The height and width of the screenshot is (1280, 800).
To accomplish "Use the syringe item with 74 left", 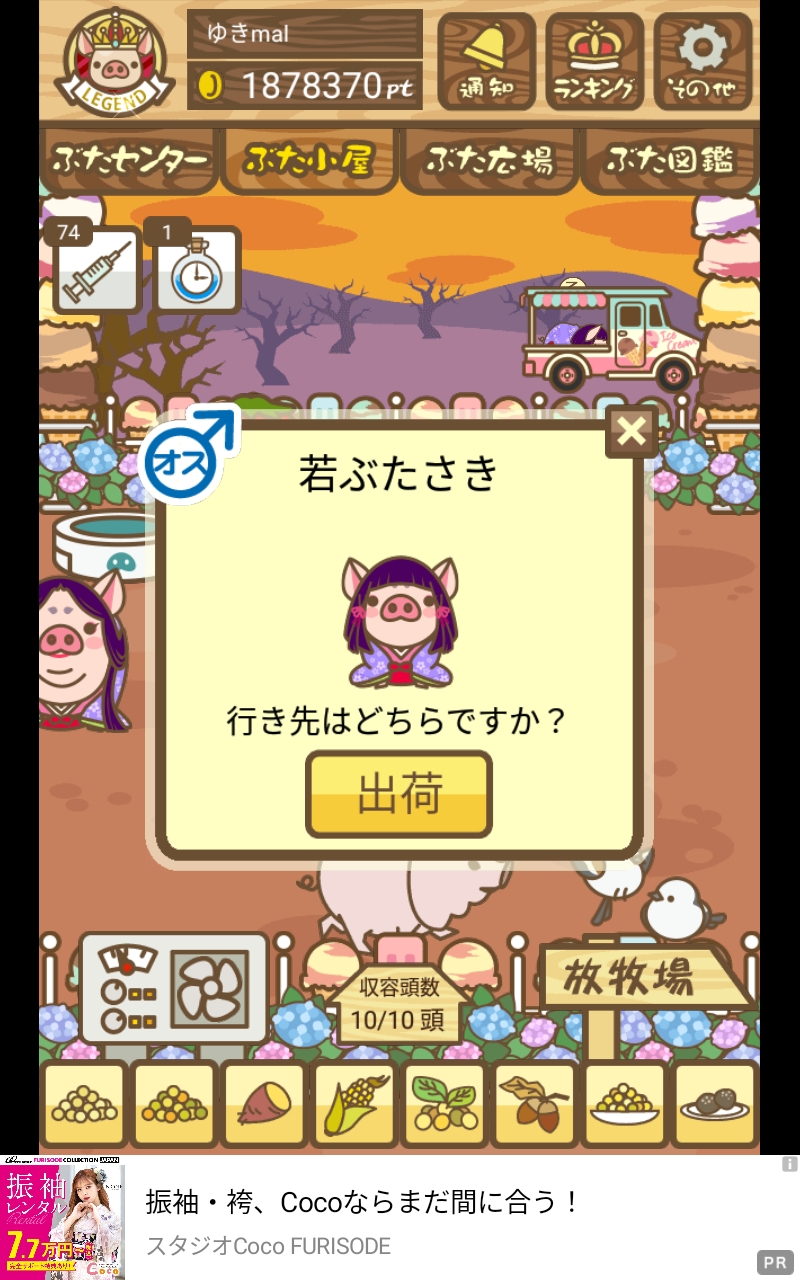I will (x=96, y=271).
